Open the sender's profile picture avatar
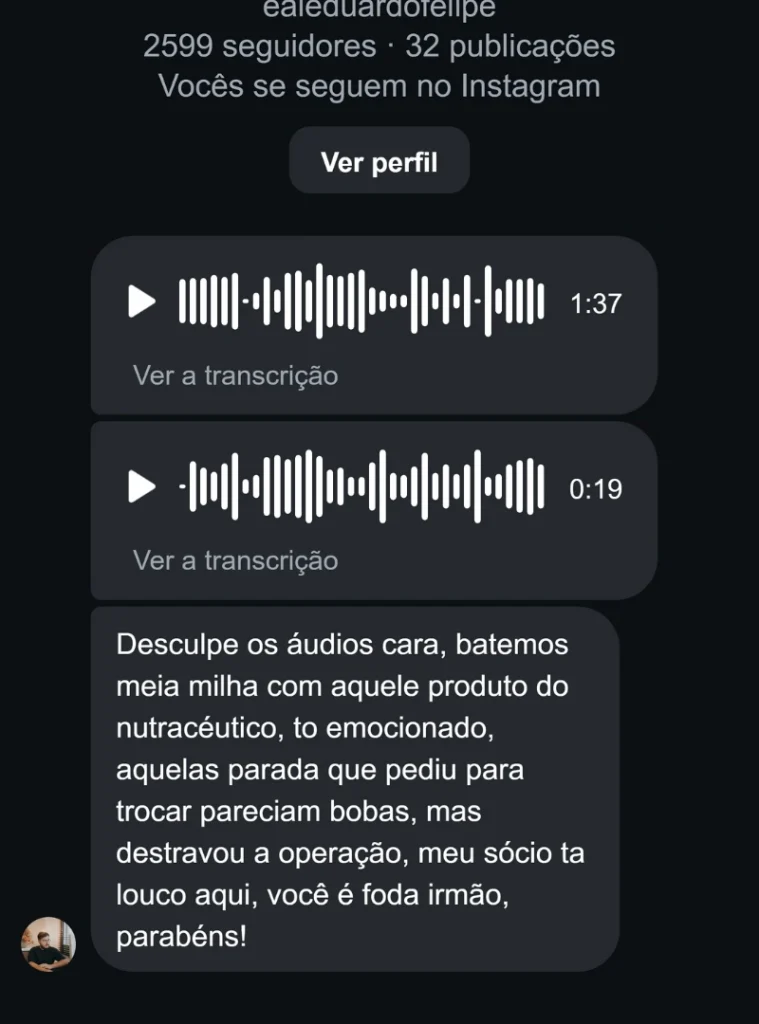The image size is (759, 1024). (48, 943)
